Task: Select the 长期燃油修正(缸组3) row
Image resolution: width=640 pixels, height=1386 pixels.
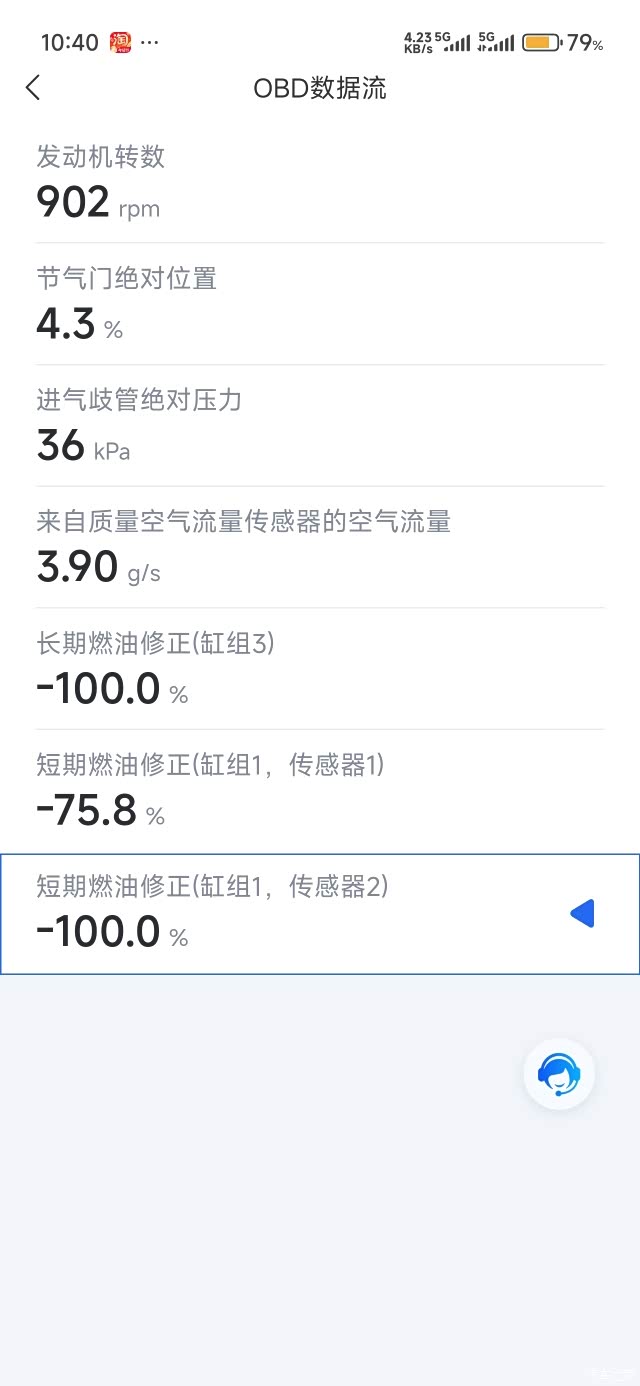Action: (320, 669)
